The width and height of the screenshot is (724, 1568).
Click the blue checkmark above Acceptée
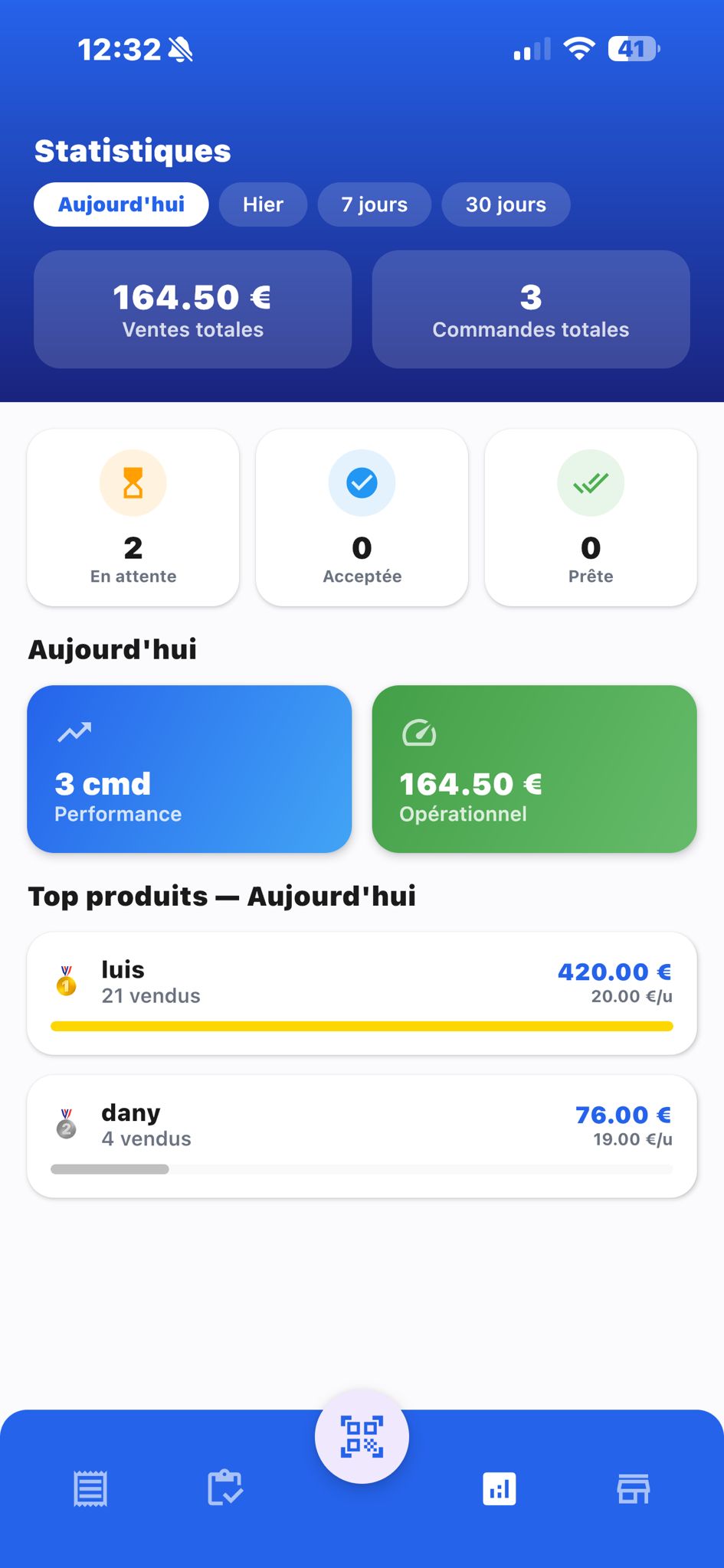pos(362,482)
